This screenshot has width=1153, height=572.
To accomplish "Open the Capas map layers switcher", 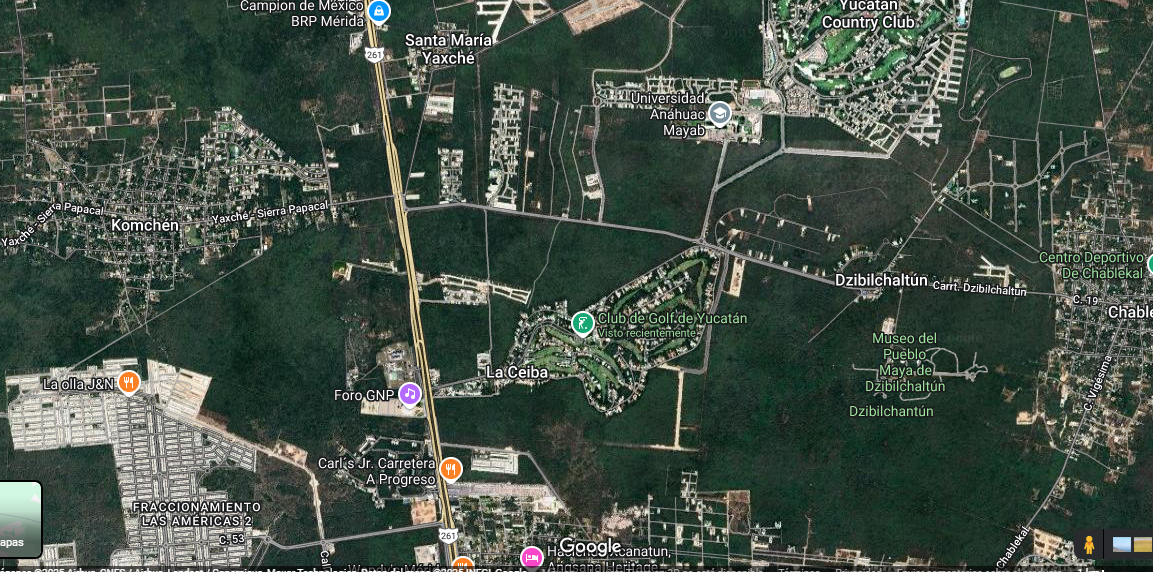I will point(18,520).
